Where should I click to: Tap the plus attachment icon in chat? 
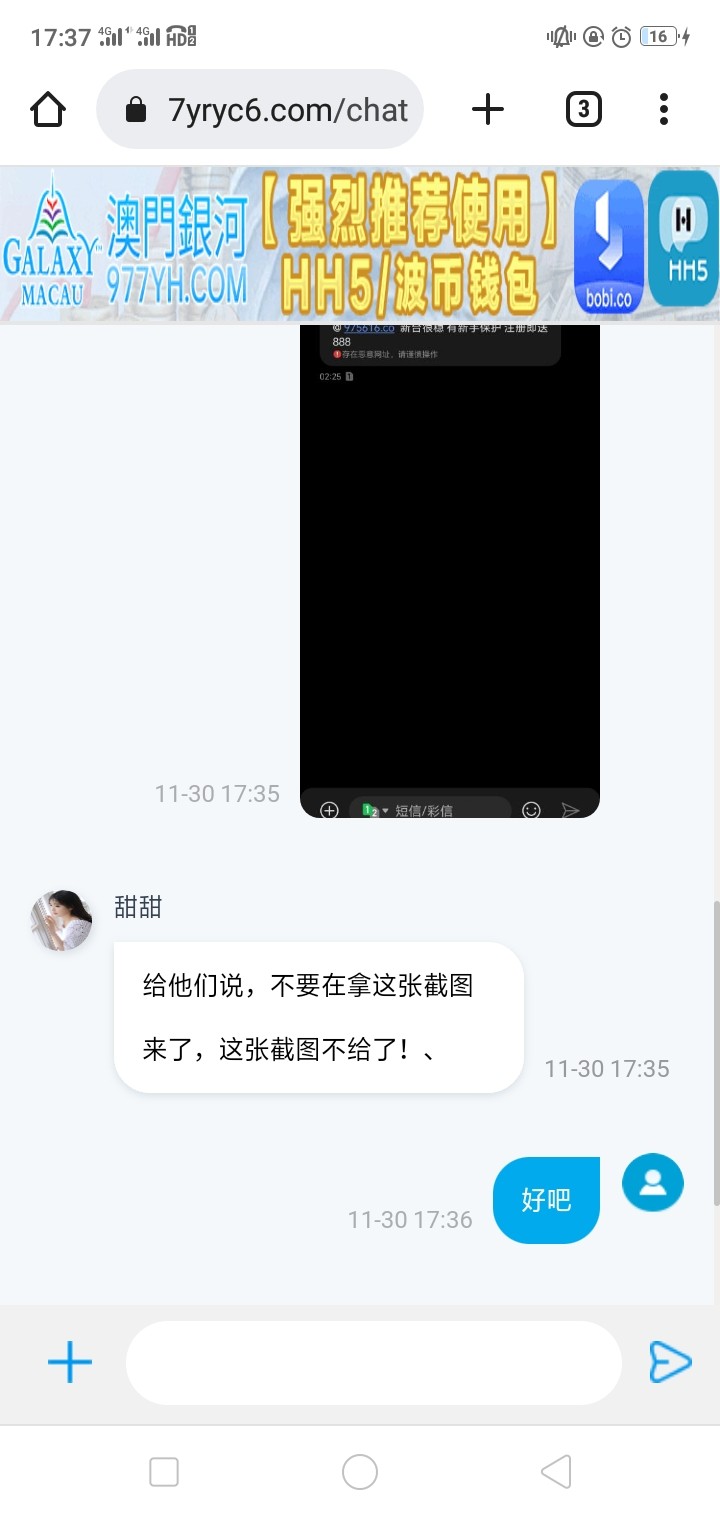point(70,1362)
